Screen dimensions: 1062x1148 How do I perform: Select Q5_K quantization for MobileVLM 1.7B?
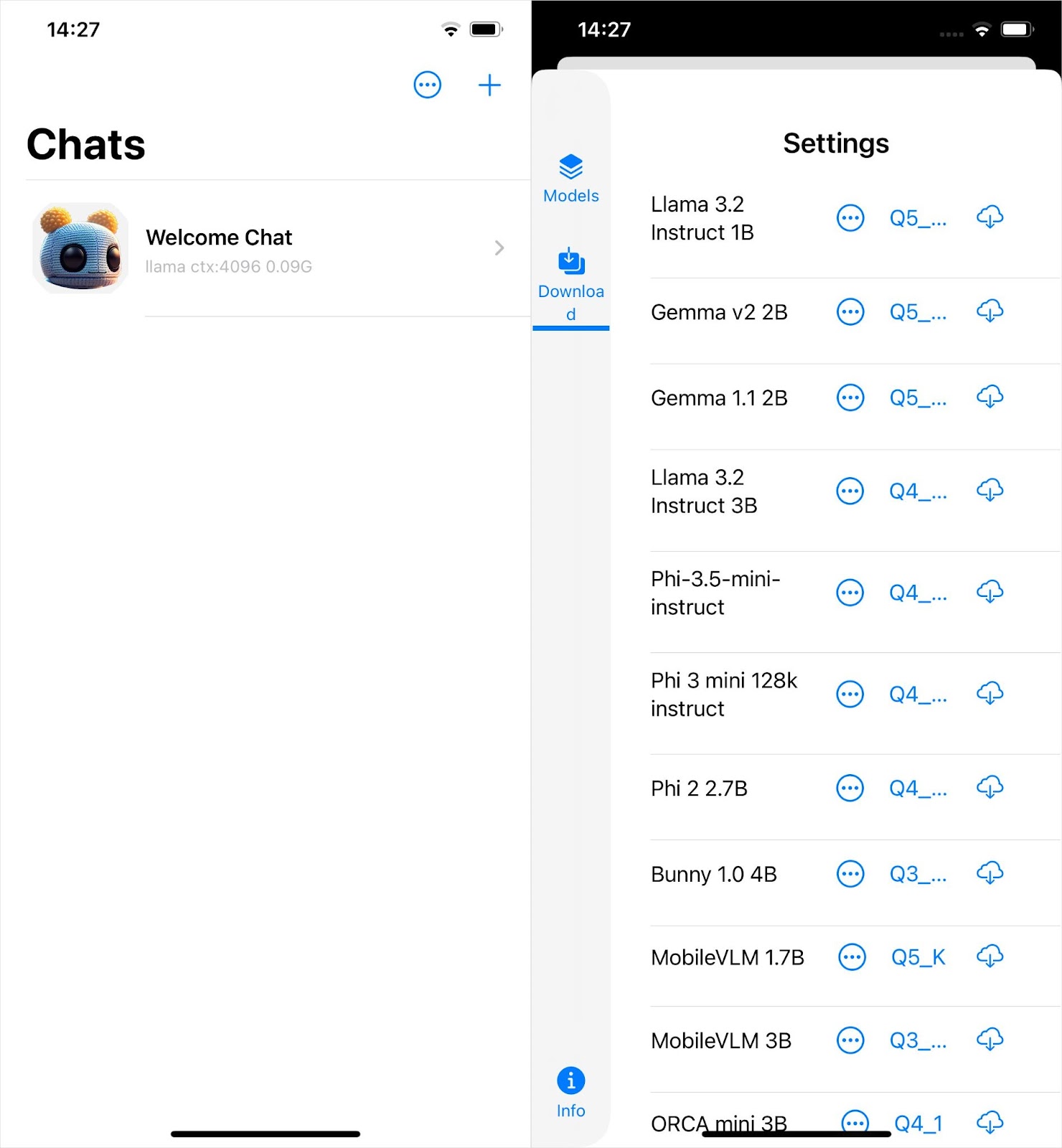(x=918, y=957)
